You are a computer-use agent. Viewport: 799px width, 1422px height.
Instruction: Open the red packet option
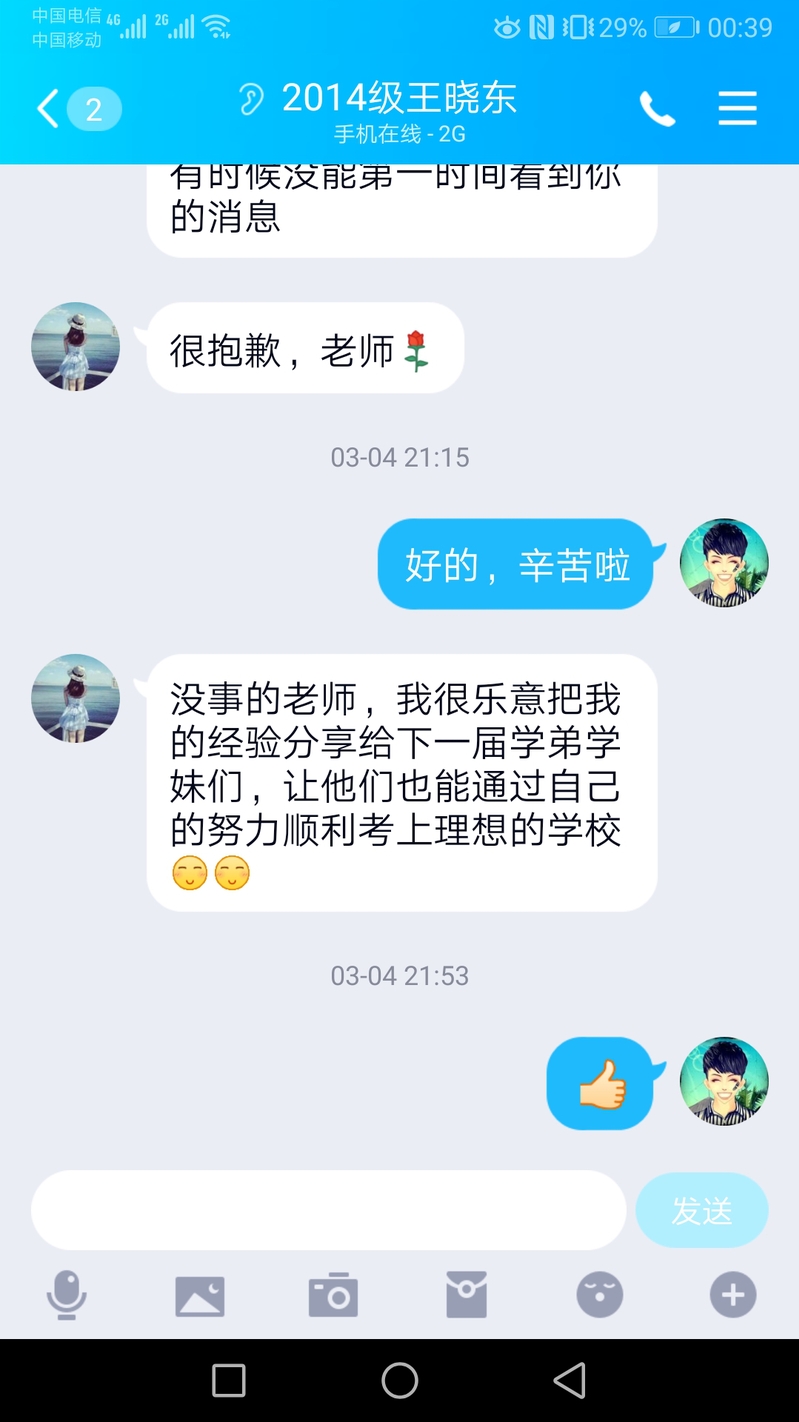[466, 1296]
